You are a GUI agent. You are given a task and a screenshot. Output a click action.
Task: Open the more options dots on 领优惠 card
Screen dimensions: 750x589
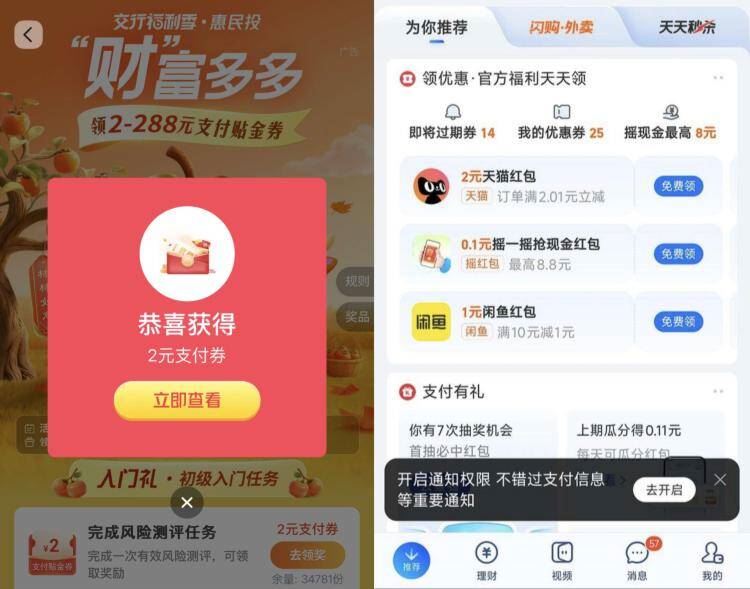(x=718, y=78)
